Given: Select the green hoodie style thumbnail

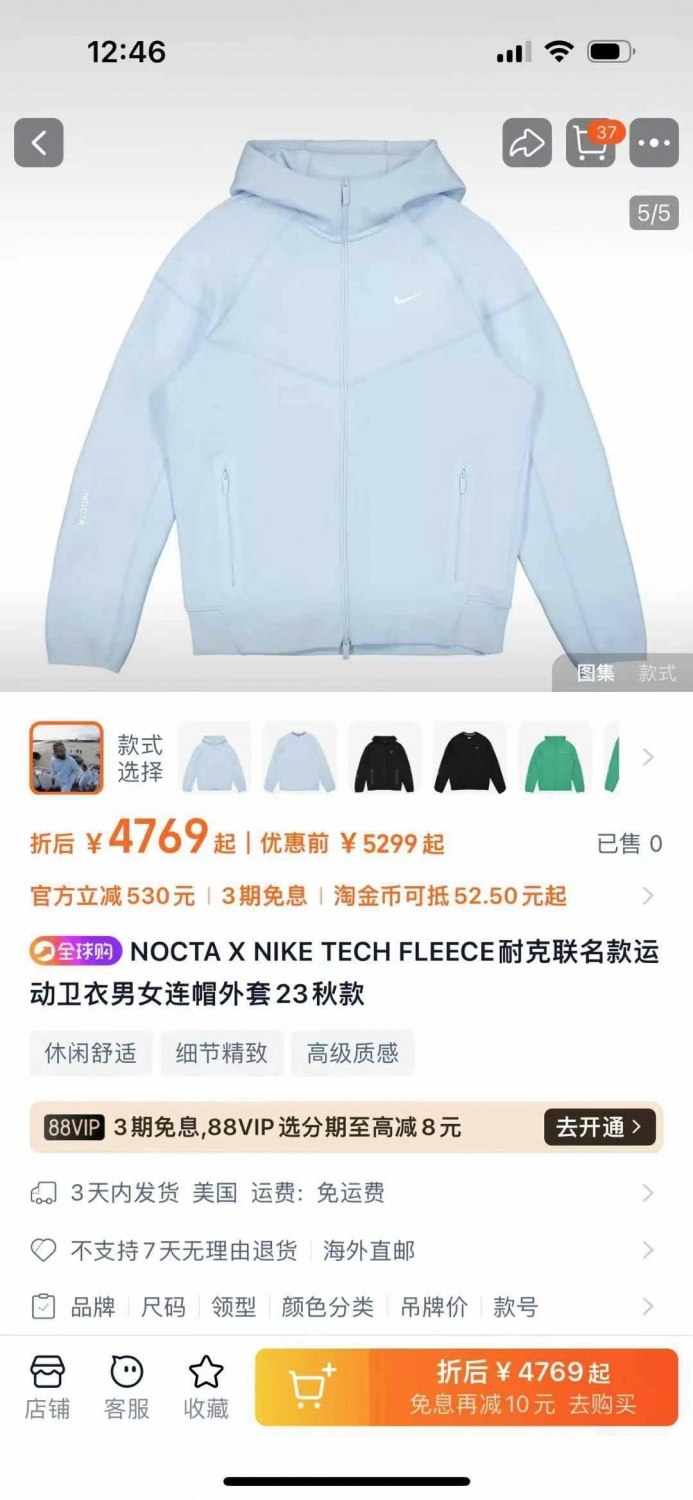Looking at the screenshot, I should pyautogui.click(x=555, y=758).
